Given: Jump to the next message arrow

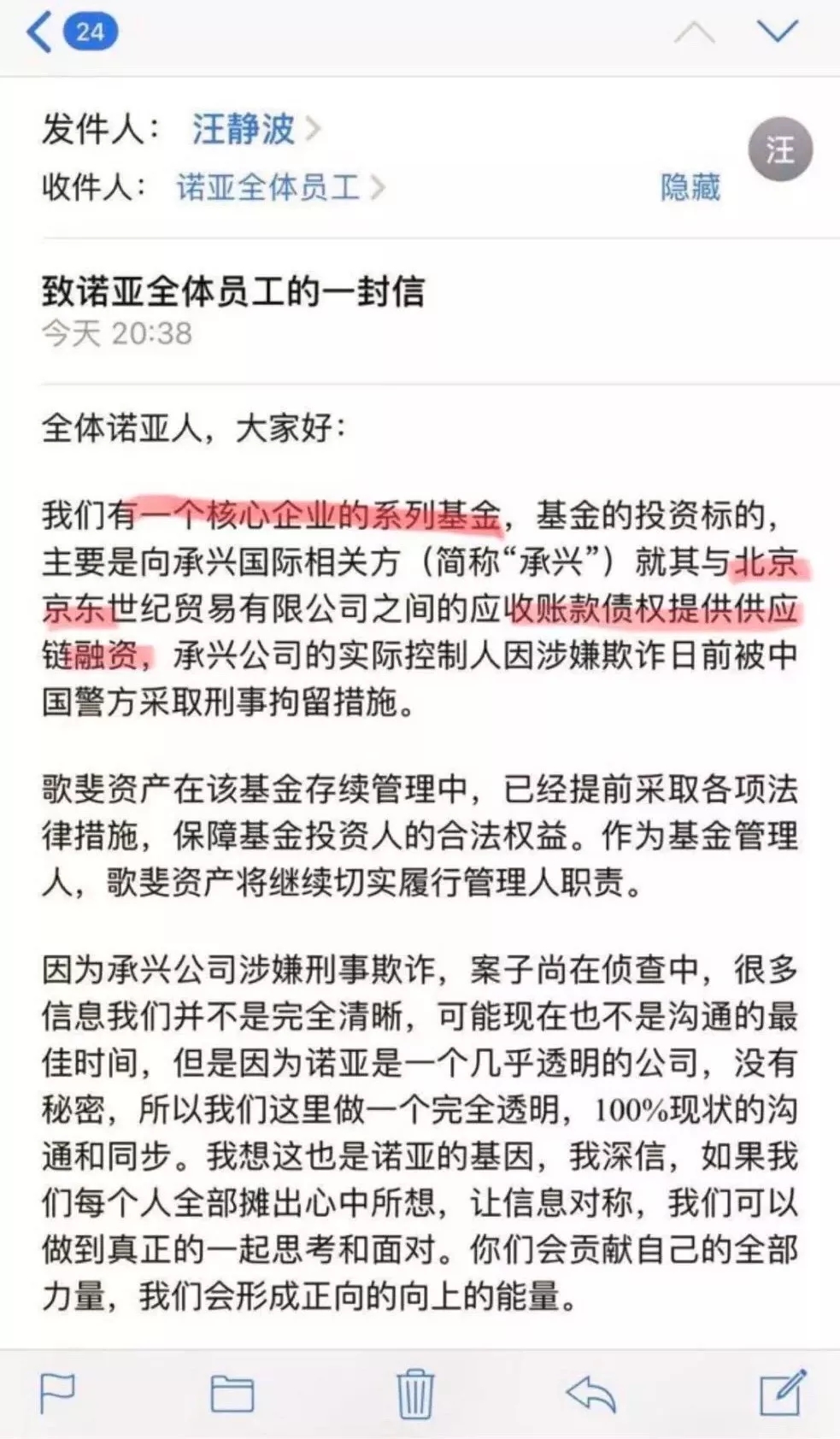Looking at the screenshot, I should [x=777, y=32].
